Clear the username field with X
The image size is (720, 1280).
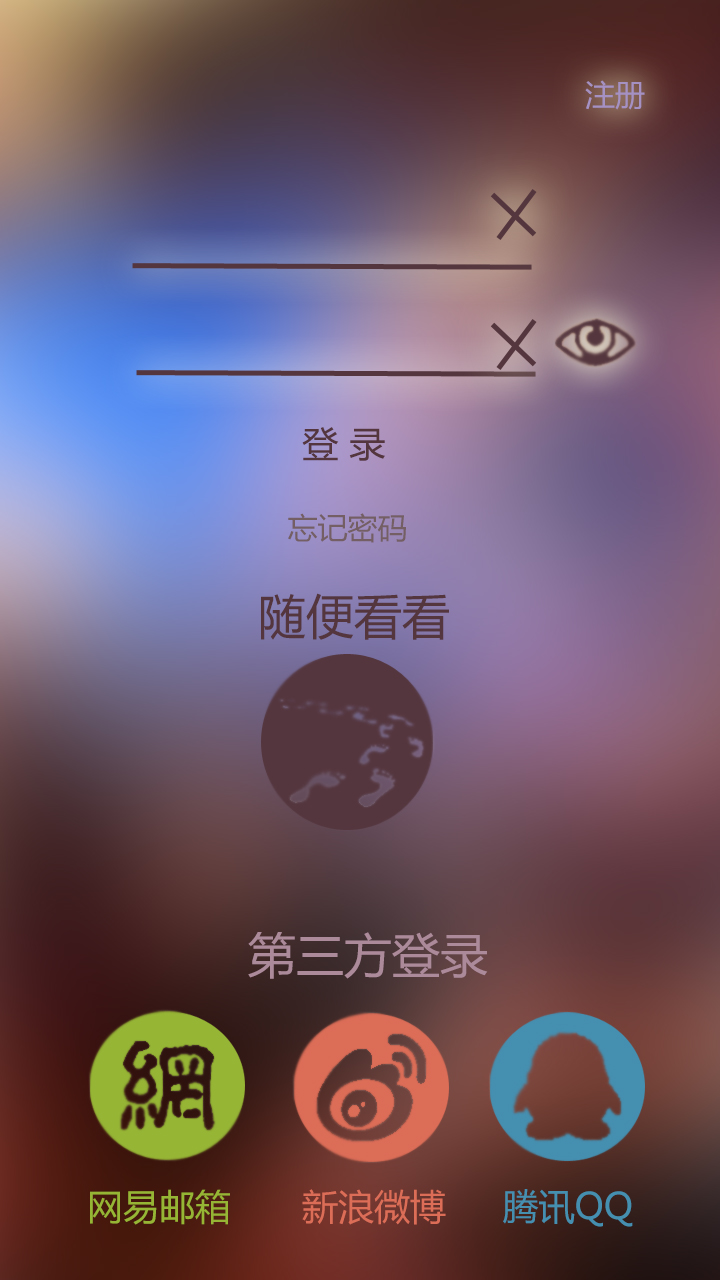[x=515, y=215]
